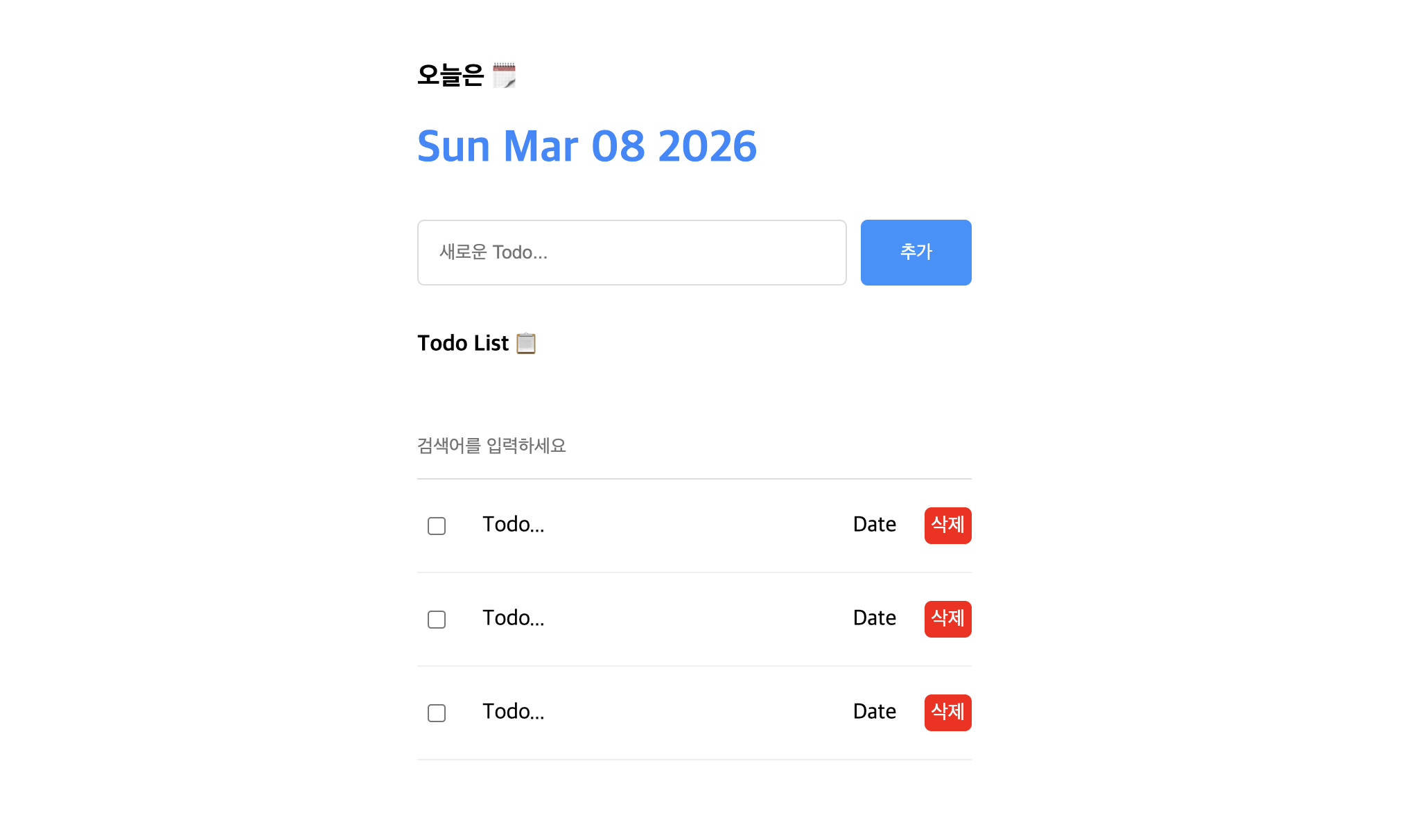Hit 삭제 on the third Todo item
1407x840 pixels.
point(947,712)
